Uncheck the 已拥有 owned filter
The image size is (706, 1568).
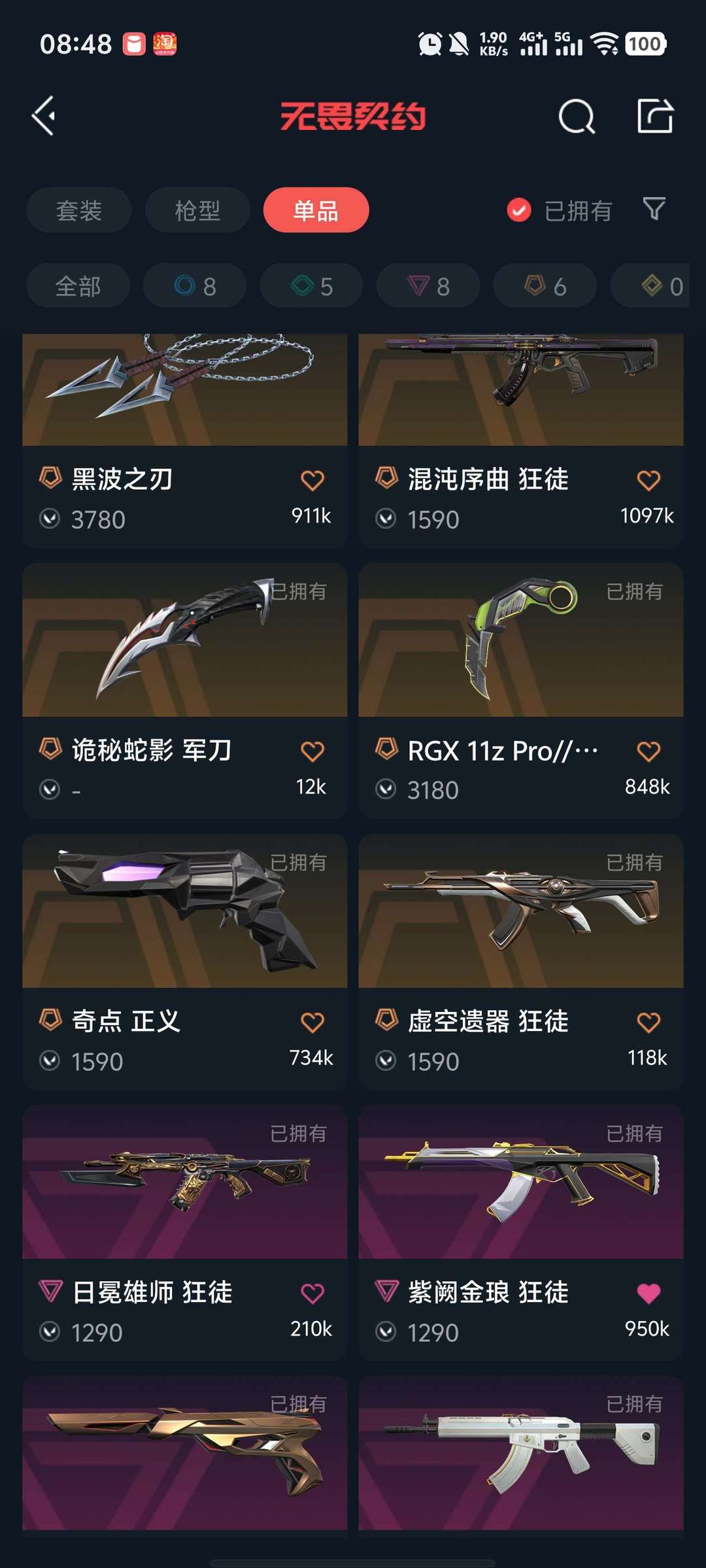coord(519,210)
